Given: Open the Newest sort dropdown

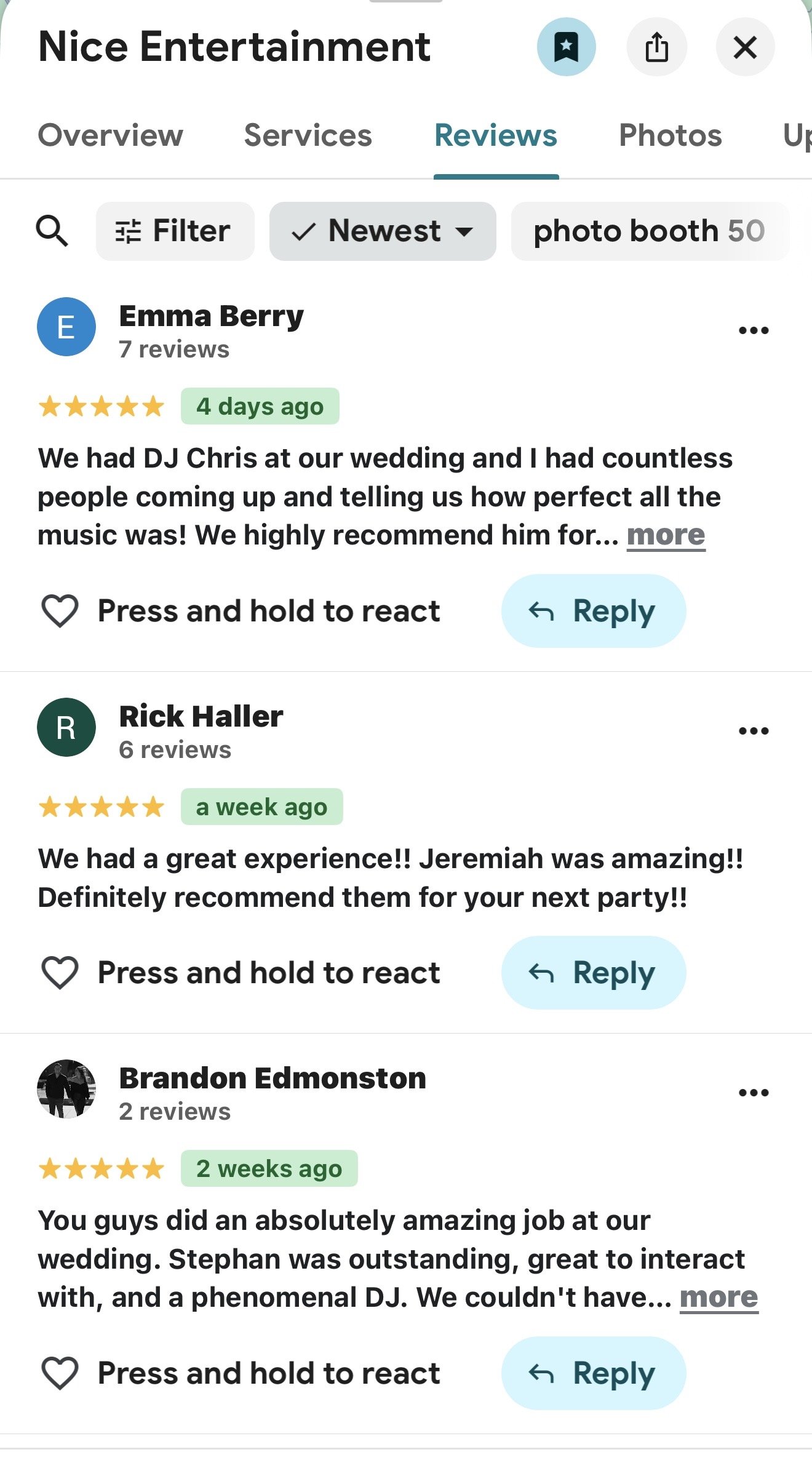Looking at the screenshot, I should click(383, 231).
